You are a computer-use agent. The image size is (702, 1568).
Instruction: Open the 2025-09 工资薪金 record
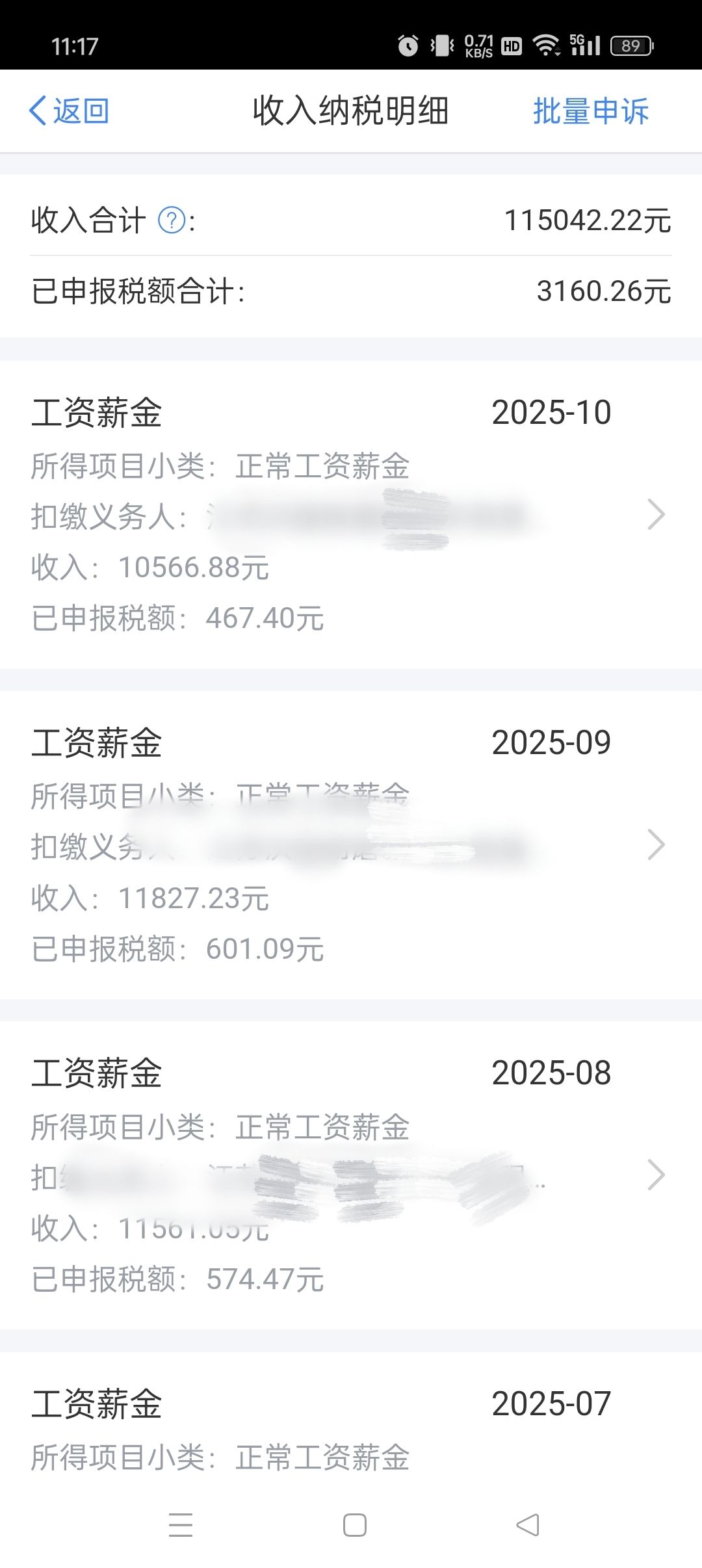351,845
